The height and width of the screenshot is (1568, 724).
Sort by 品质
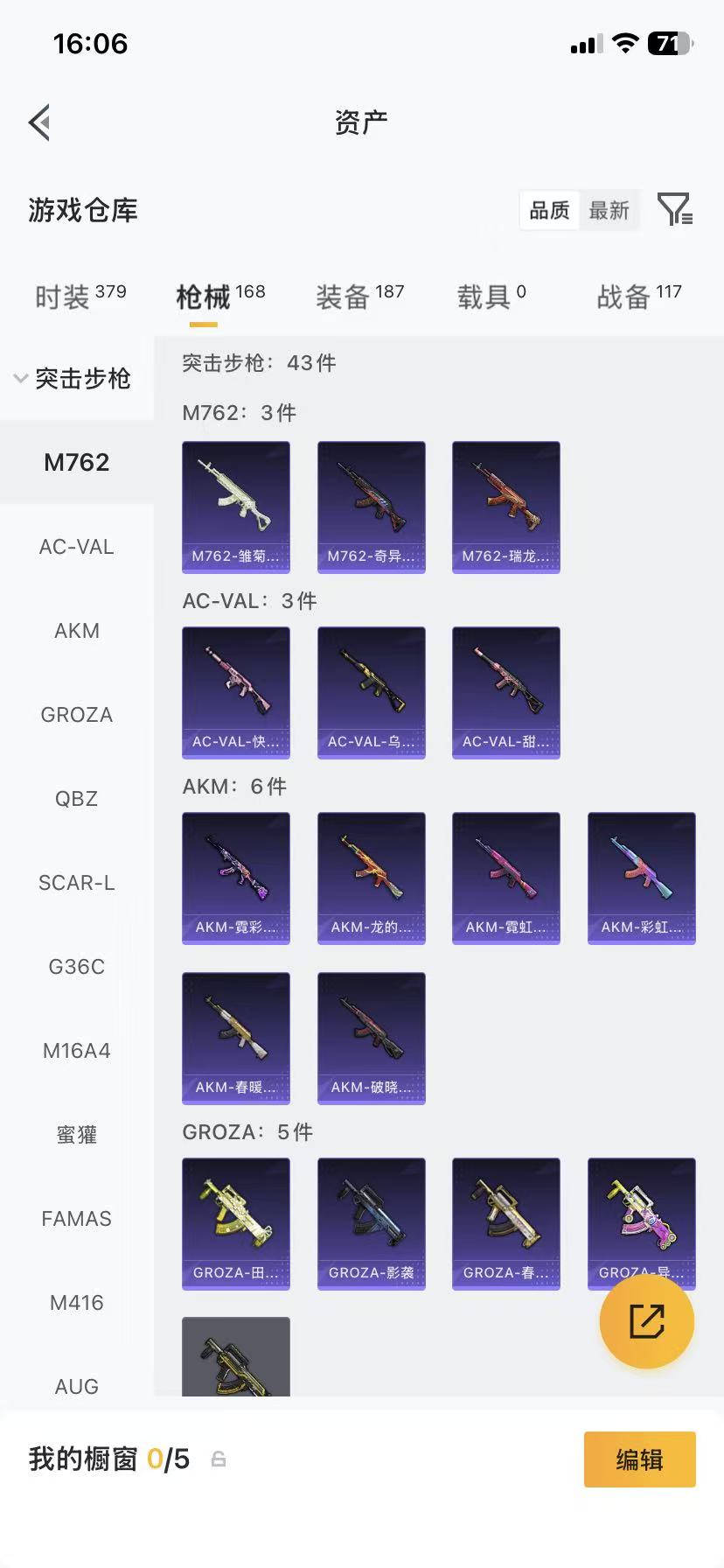click(x=549, y=211)
